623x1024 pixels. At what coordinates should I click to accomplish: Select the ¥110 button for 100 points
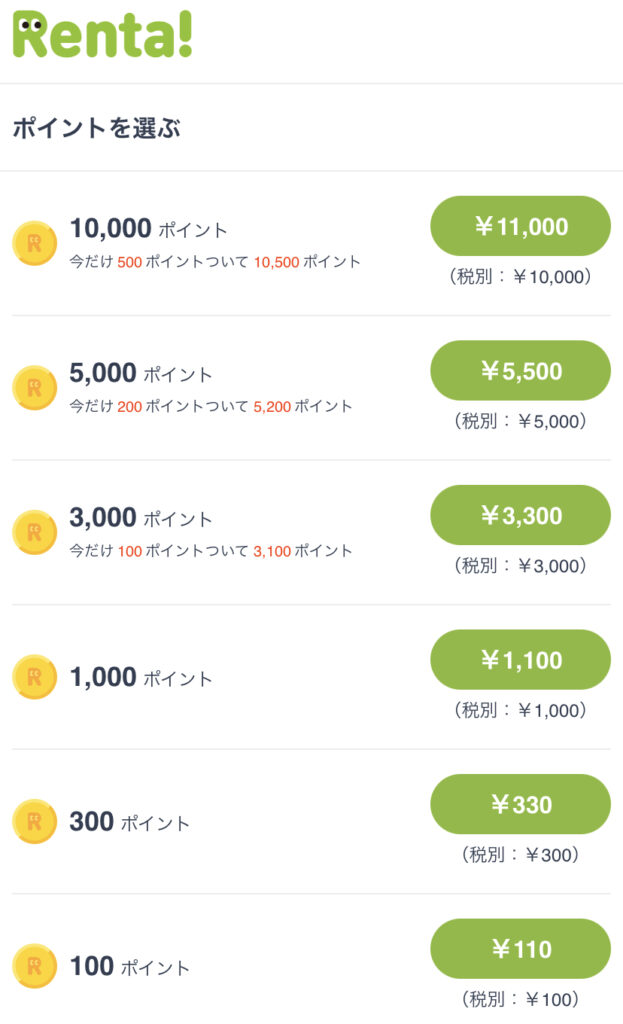[x=520, y=949]
